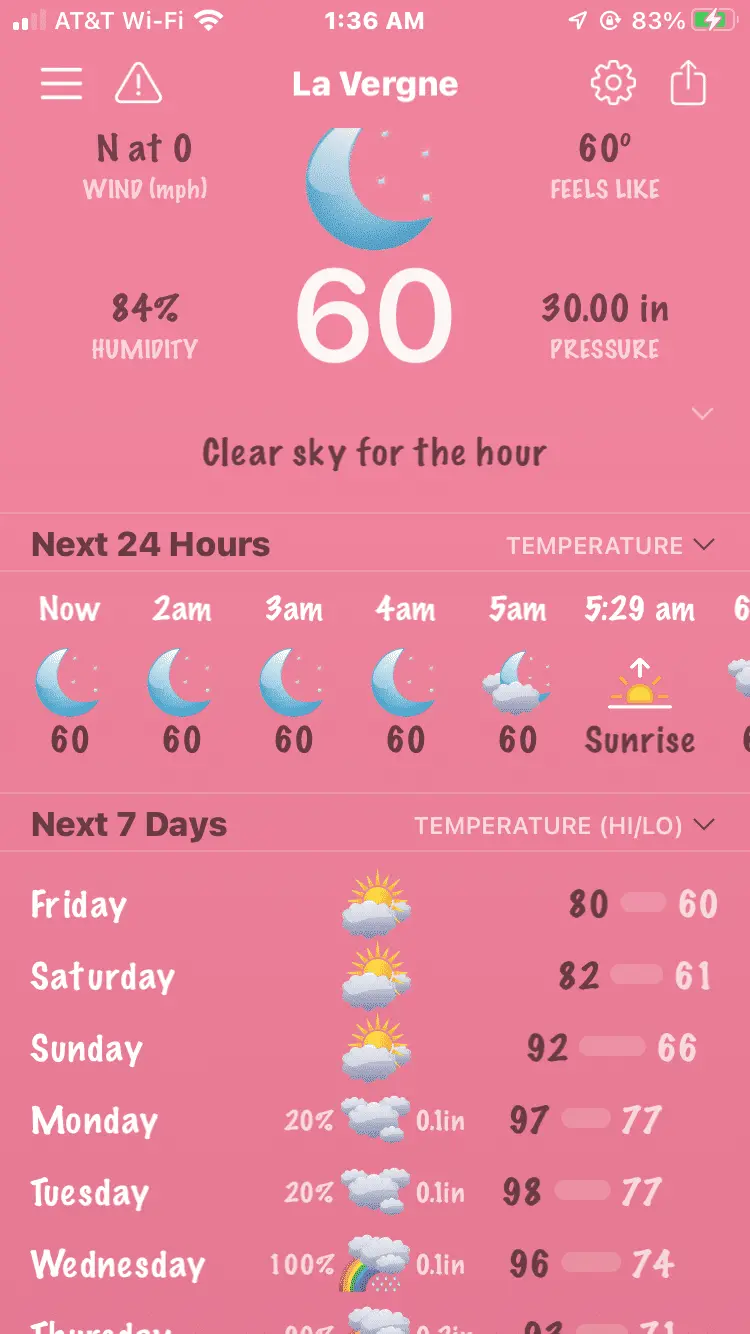Expand current conditions details chevron
This screenshot has width=750, height=1334.
(702, 414)
